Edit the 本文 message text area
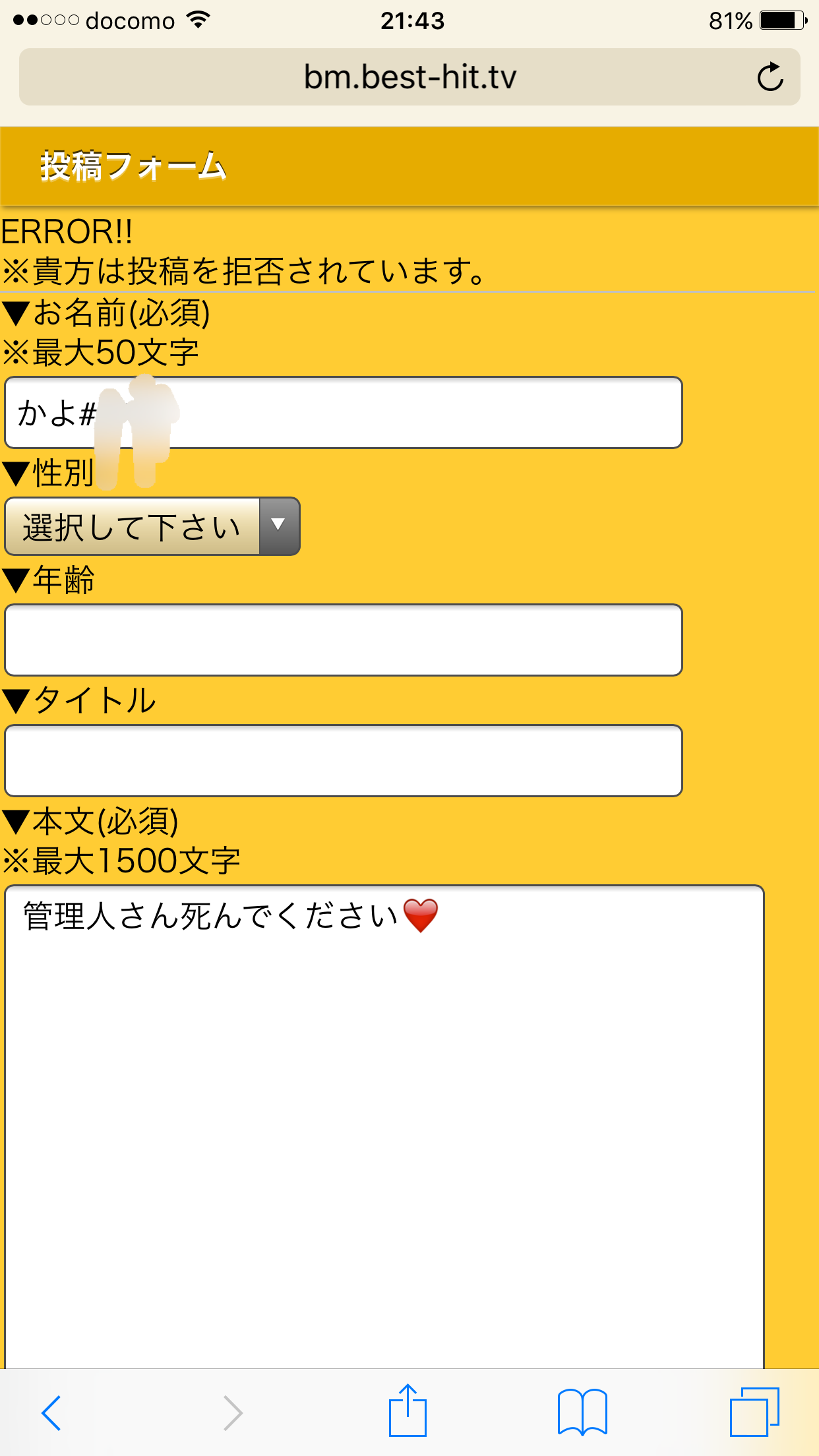The width and height of the screenshot is (819, 1456). click(384, 1121)
